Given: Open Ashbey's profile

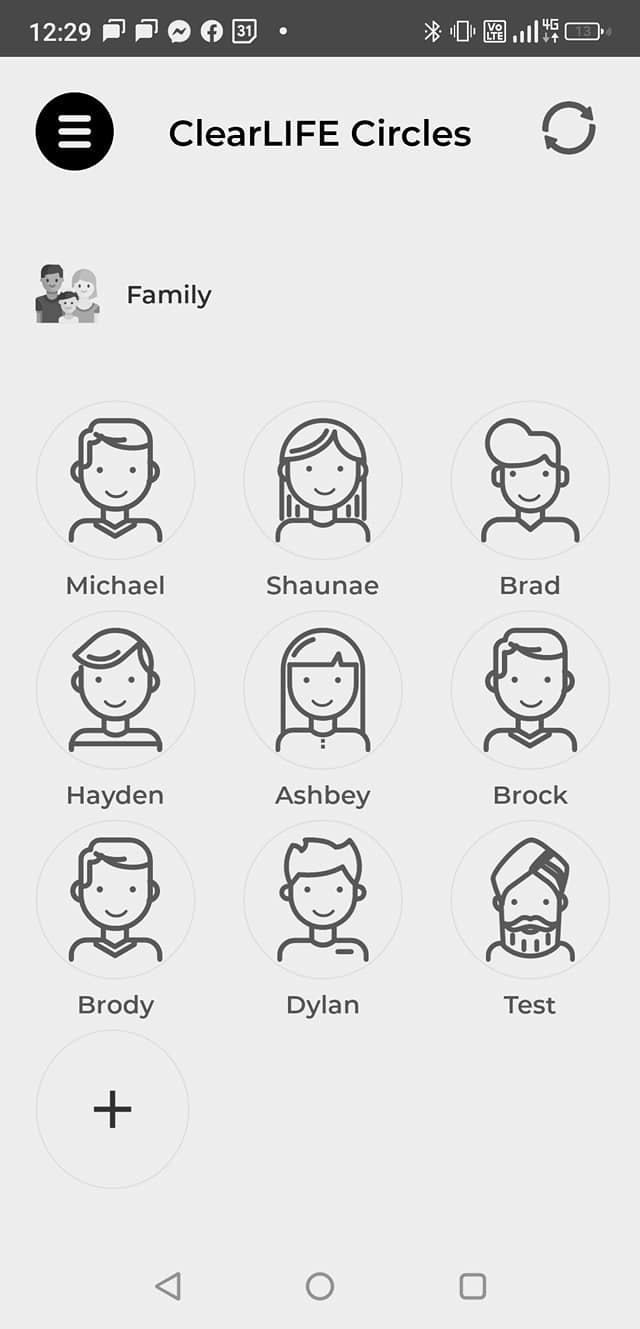Looking at the screenshot, I should click(x=322, y=690).
